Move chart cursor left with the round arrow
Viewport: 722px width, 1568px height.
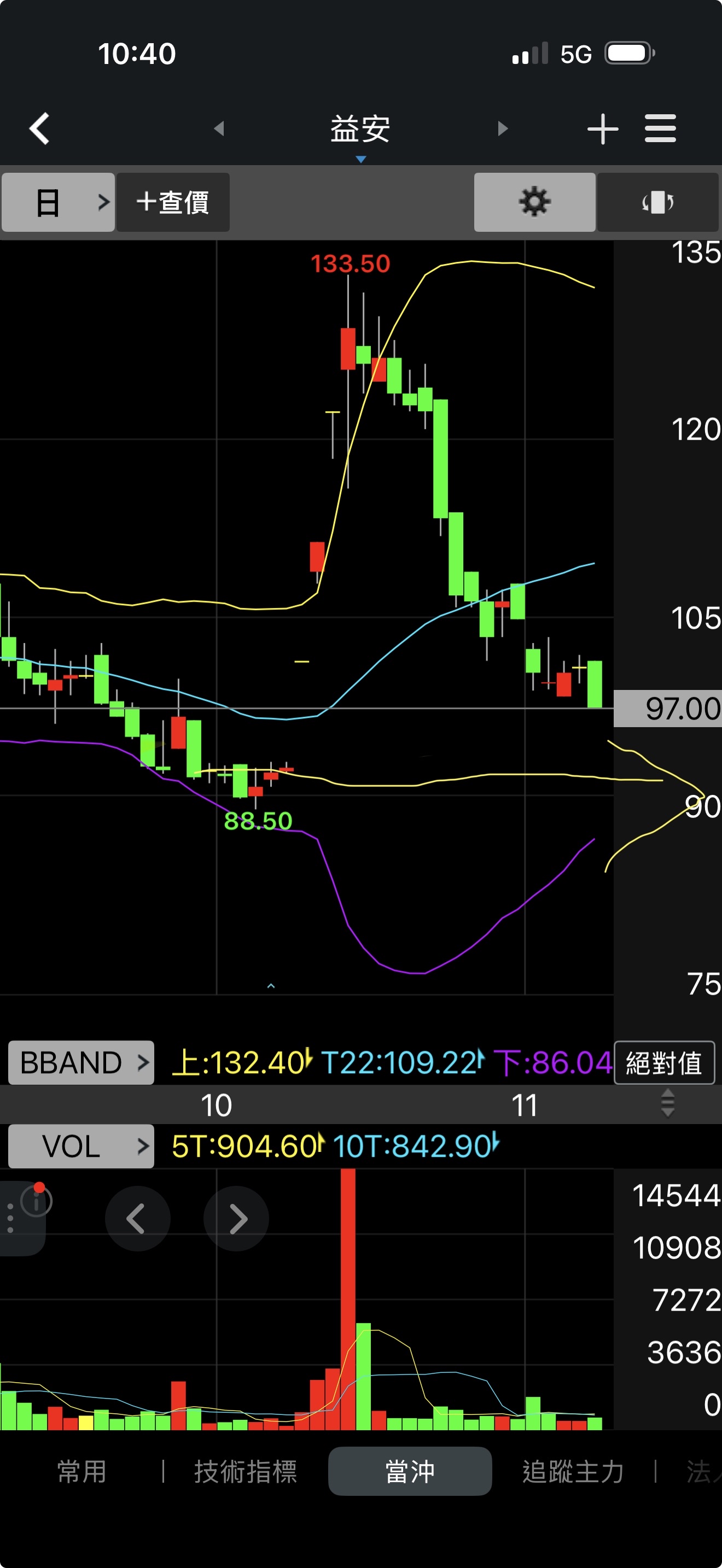tap(137, 1219)
